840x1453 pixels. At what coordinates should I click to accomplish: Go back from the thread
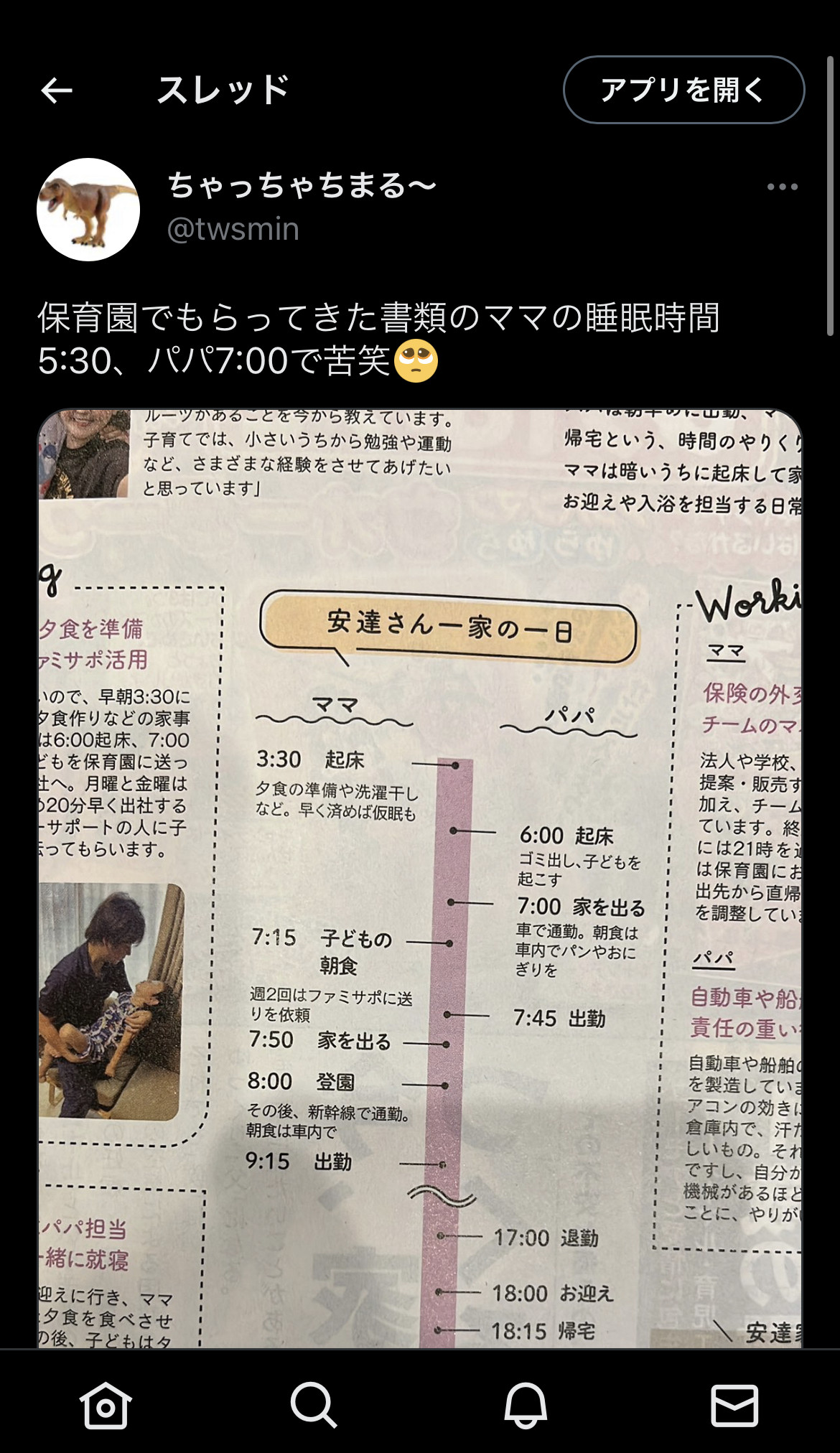(57, 90)
